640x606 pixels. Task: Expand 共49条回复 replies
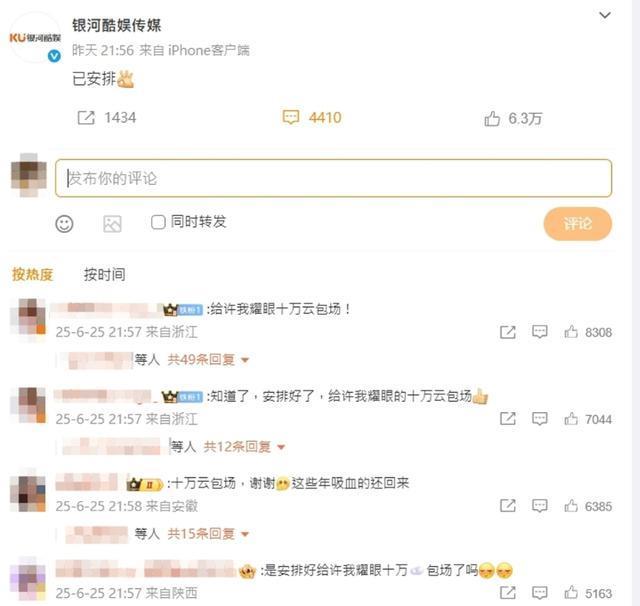[x=207, y=359]
